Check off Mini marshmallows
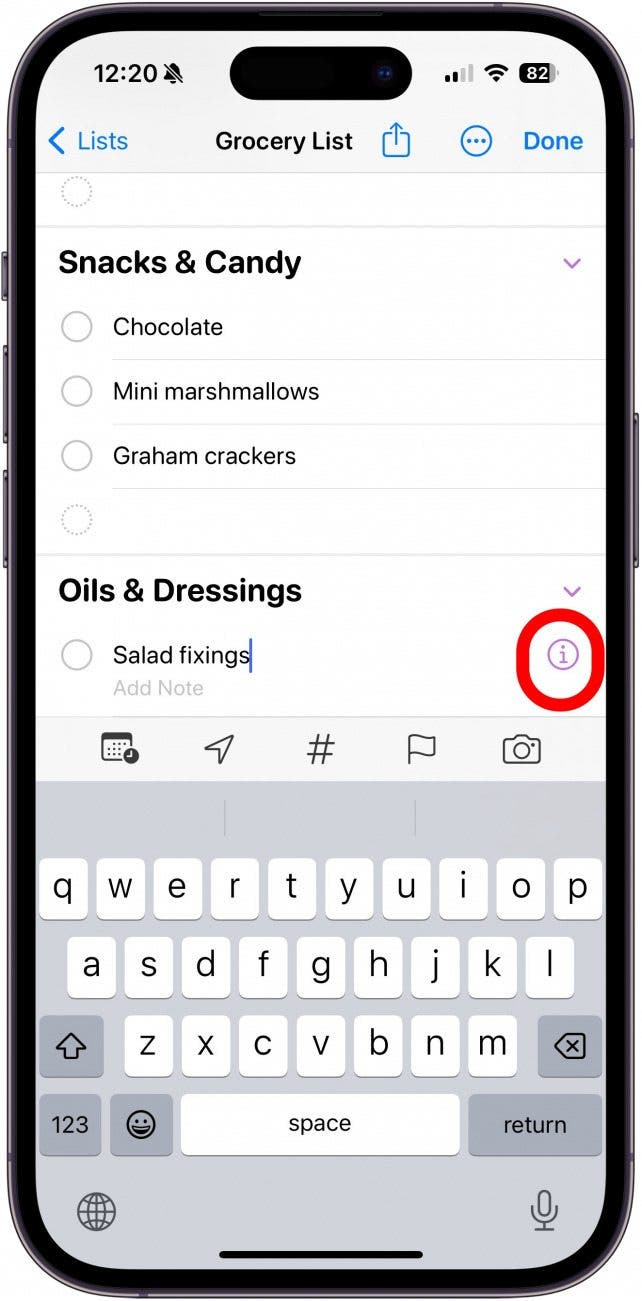This screenshot has height=1301, width=642. [x=77, y=391]
